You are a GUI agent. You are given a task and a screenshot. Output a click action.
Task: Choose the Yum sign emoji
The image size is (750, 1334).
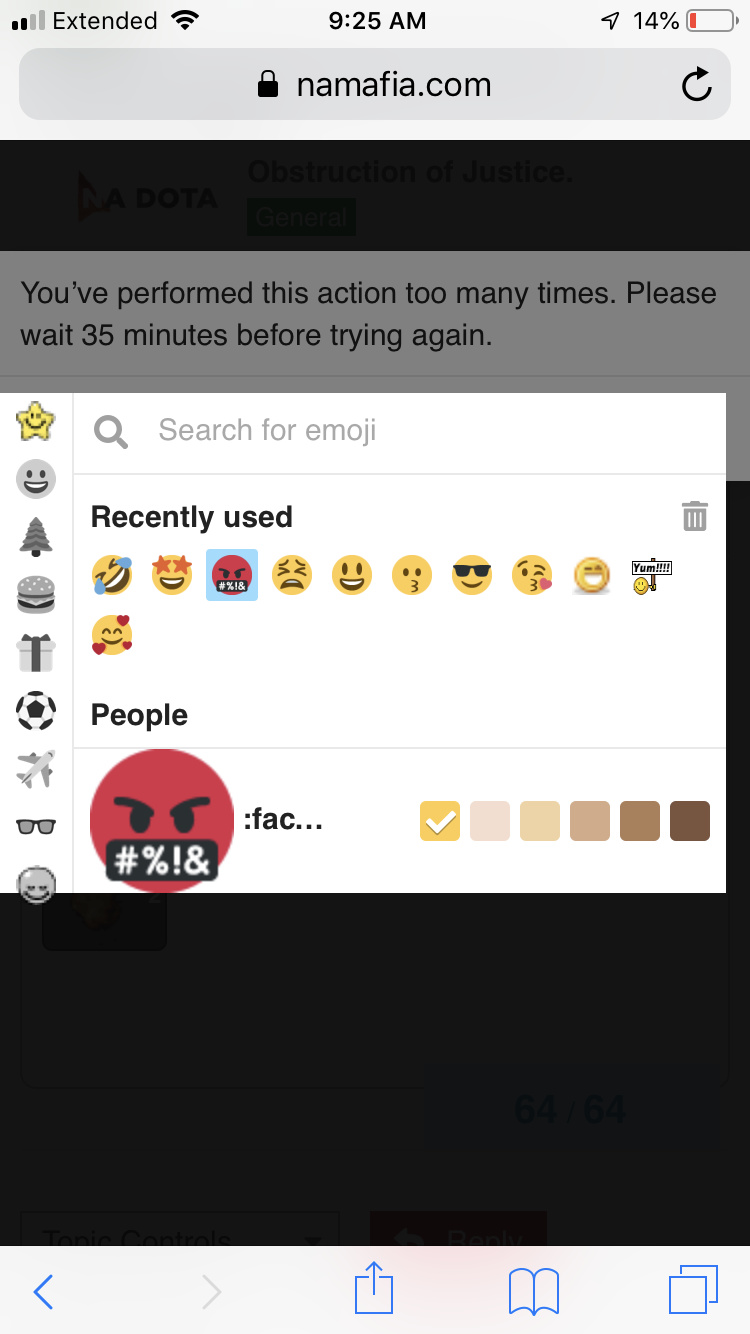[x=652, y=576]
